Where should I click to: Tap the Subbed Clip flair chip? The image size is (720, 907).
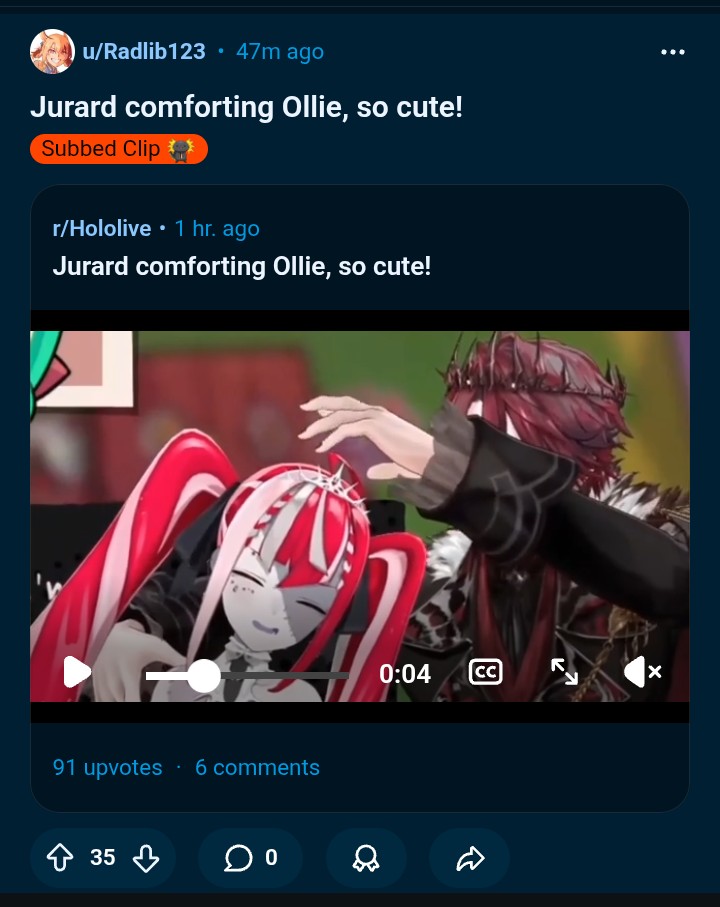click(119, 149)
